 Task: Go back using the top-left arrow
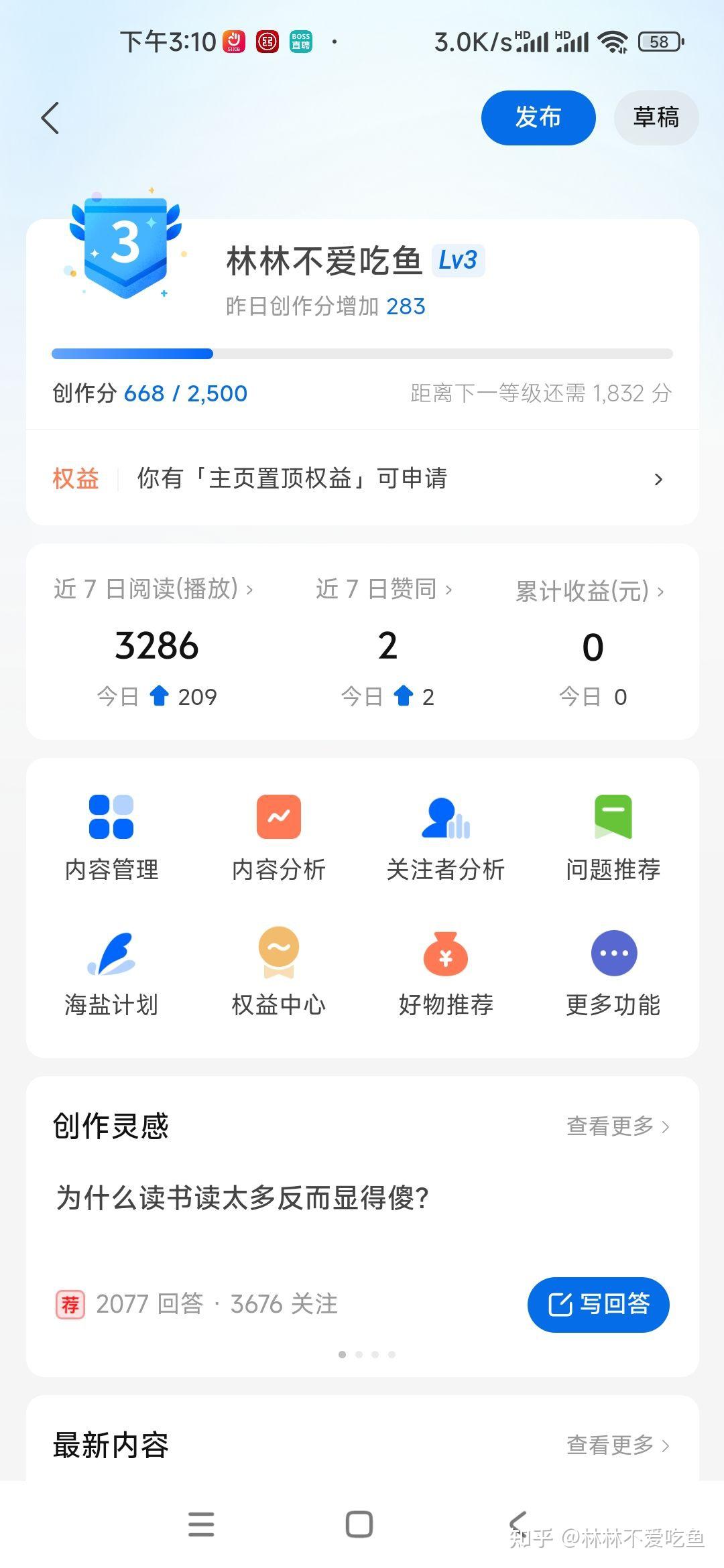(50, 118)
